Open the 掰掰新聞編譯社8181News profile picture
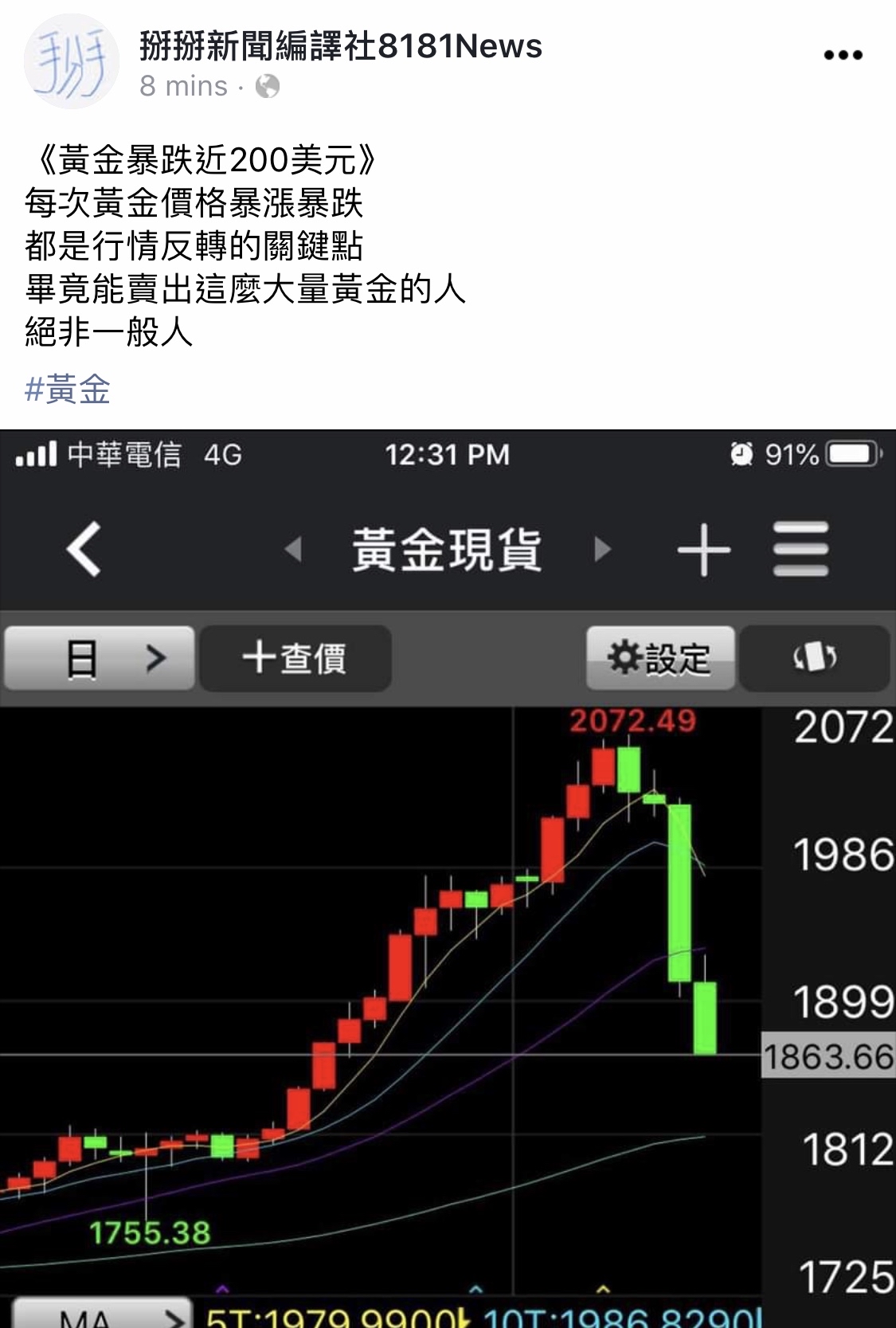896x1328 pixels. pos(71,62)
